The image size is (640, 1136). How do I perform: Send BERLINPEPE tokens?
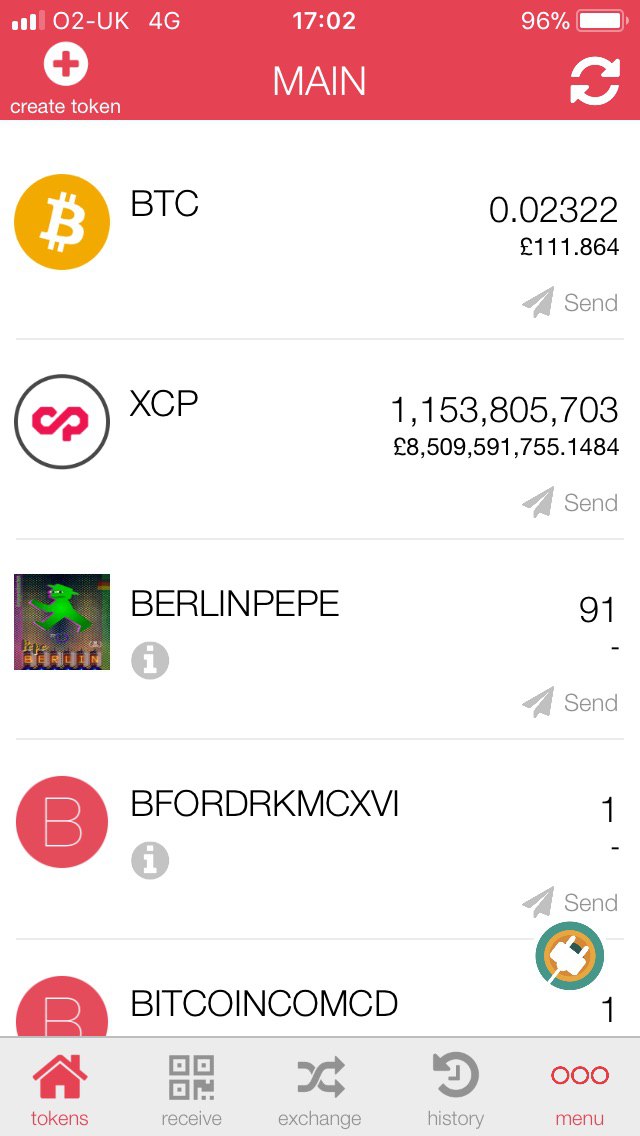tap(570, 702)
